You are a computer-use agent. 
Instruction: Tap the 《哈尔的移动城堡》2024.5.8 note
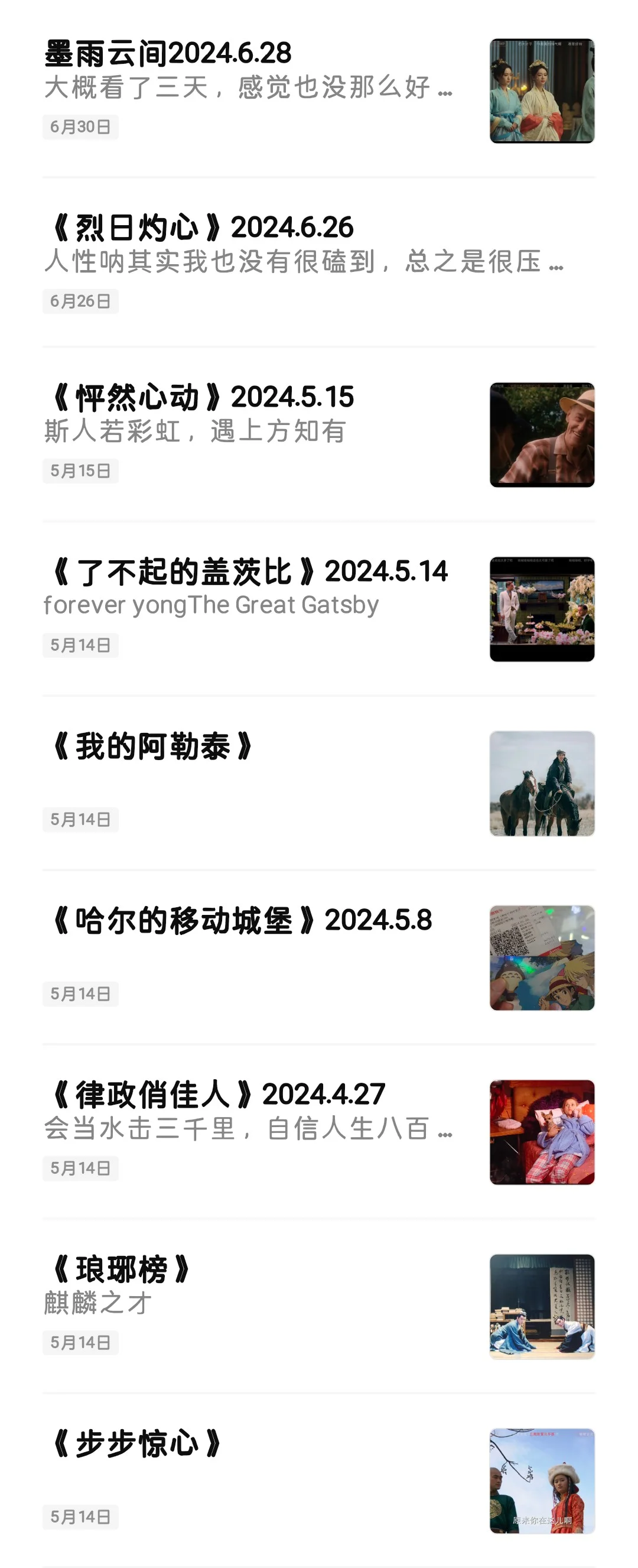click(241, 920)
